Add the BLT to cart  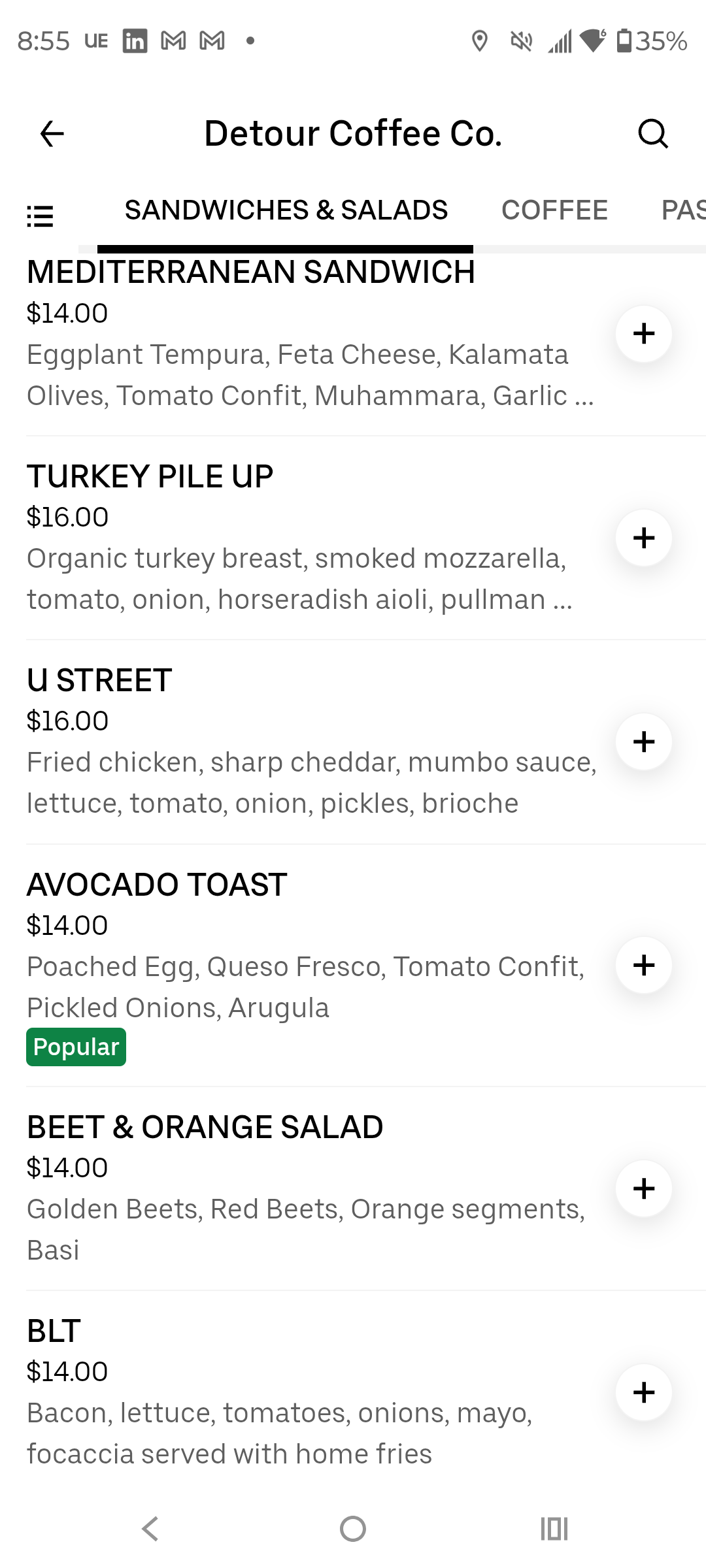644,1392
